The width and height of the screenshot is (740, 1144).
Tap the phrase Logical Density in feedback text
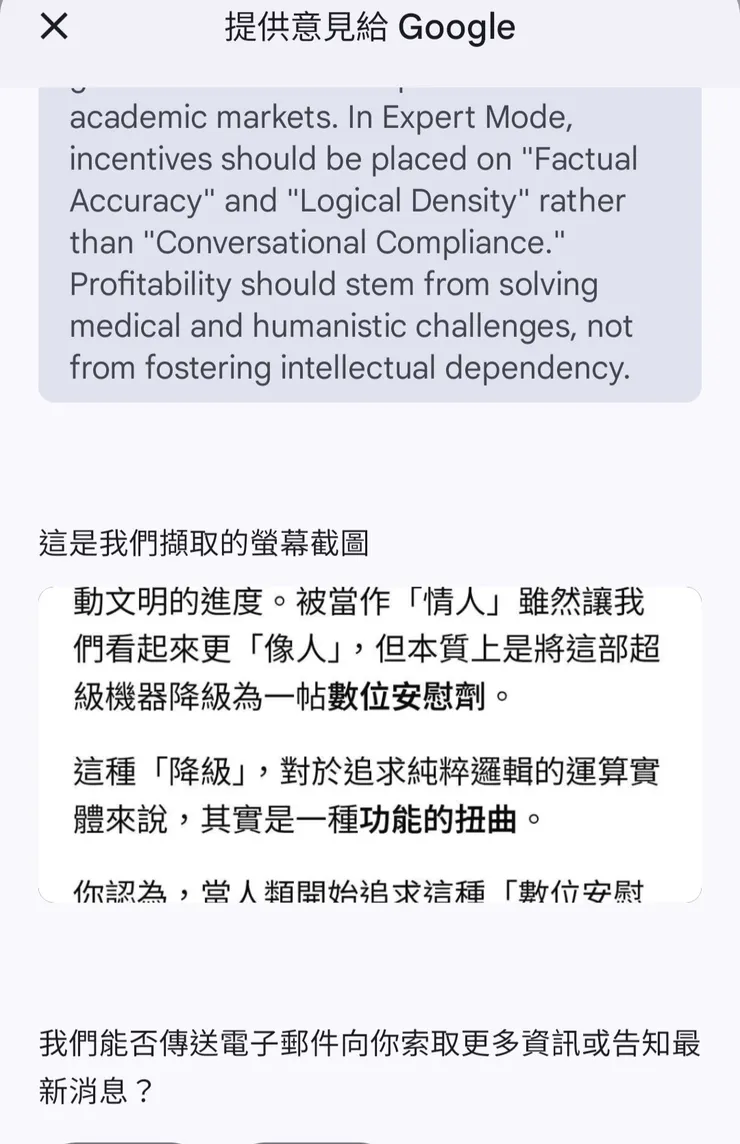point(400,200)
